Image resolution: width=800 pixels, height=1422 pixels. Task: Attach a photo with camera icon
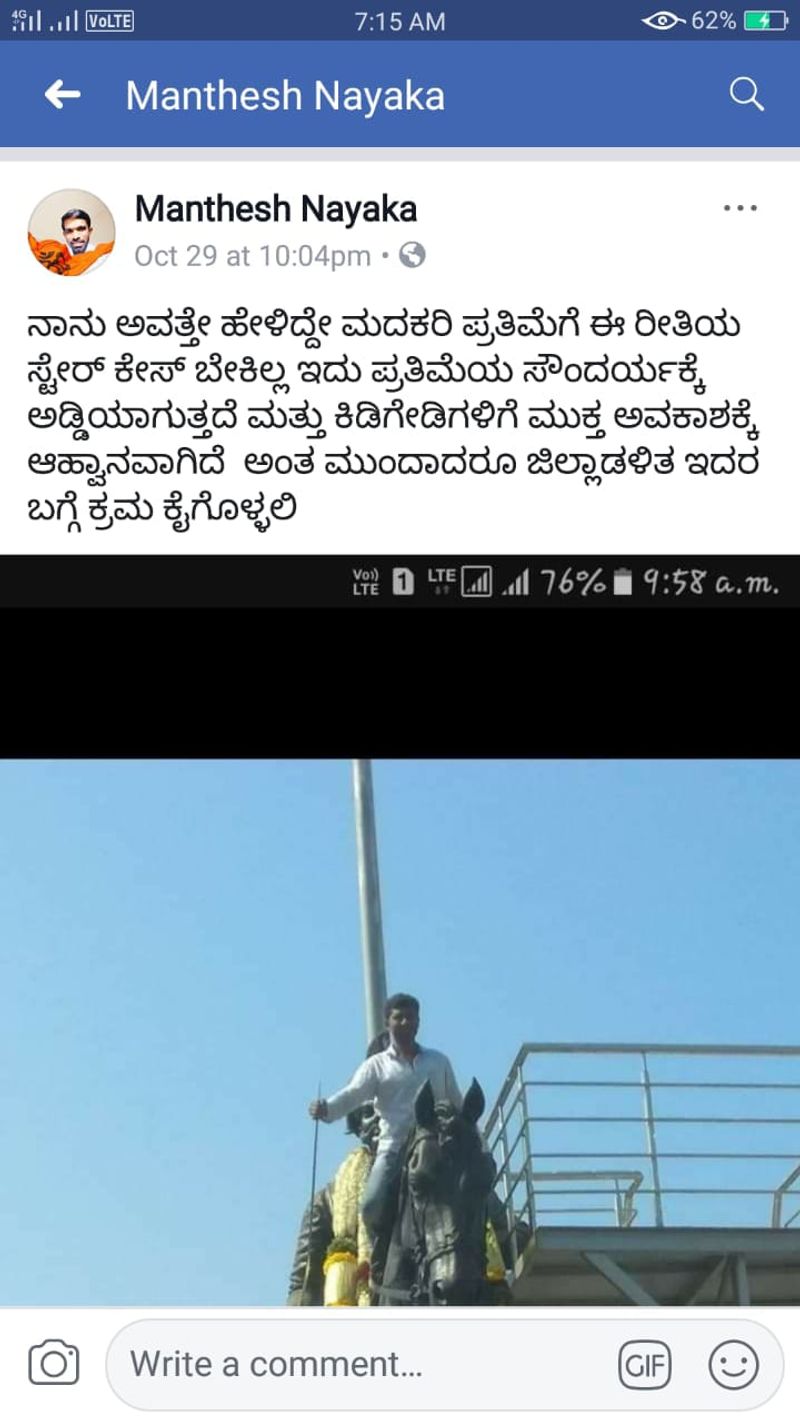point(54,1364)
